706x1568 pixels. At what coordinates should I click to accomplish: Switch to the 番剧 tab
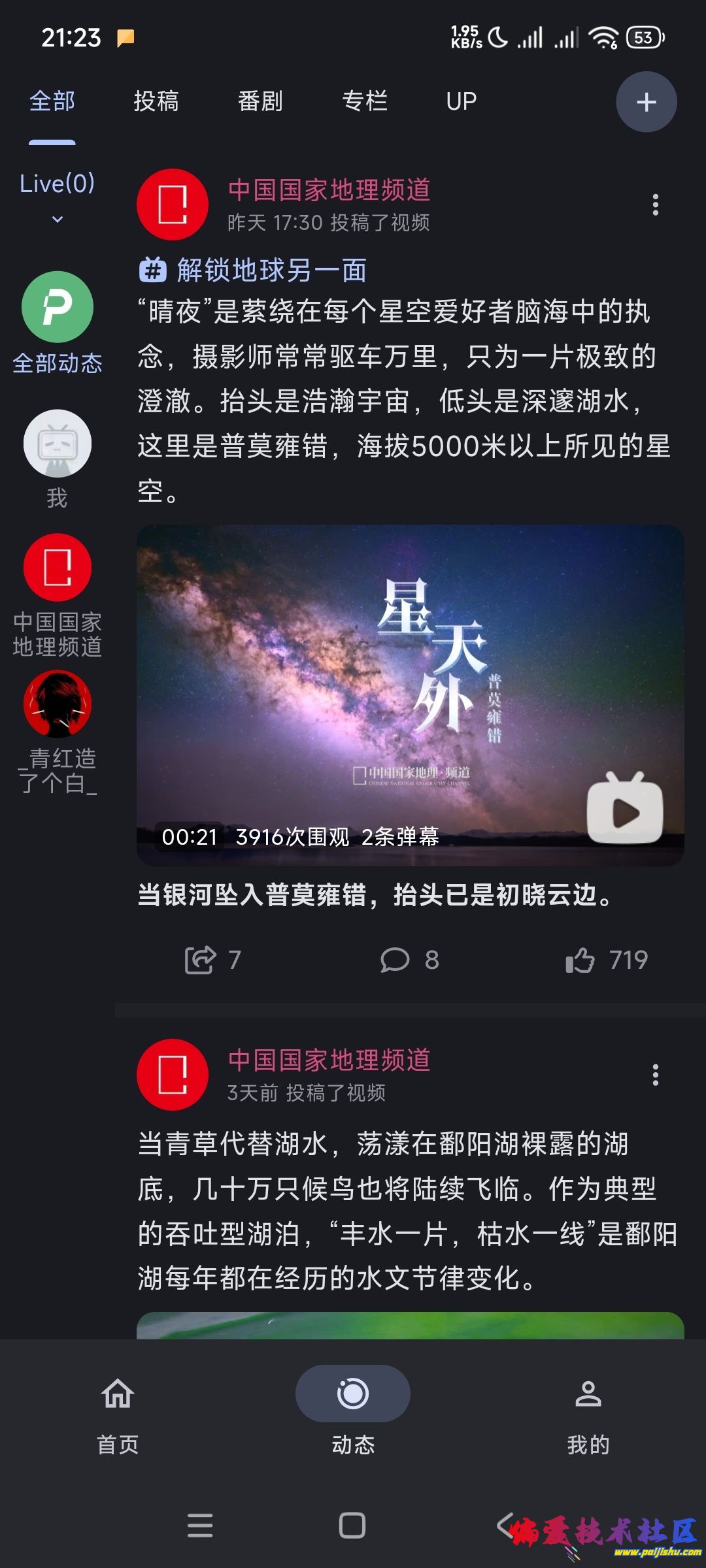click(259, 101)
